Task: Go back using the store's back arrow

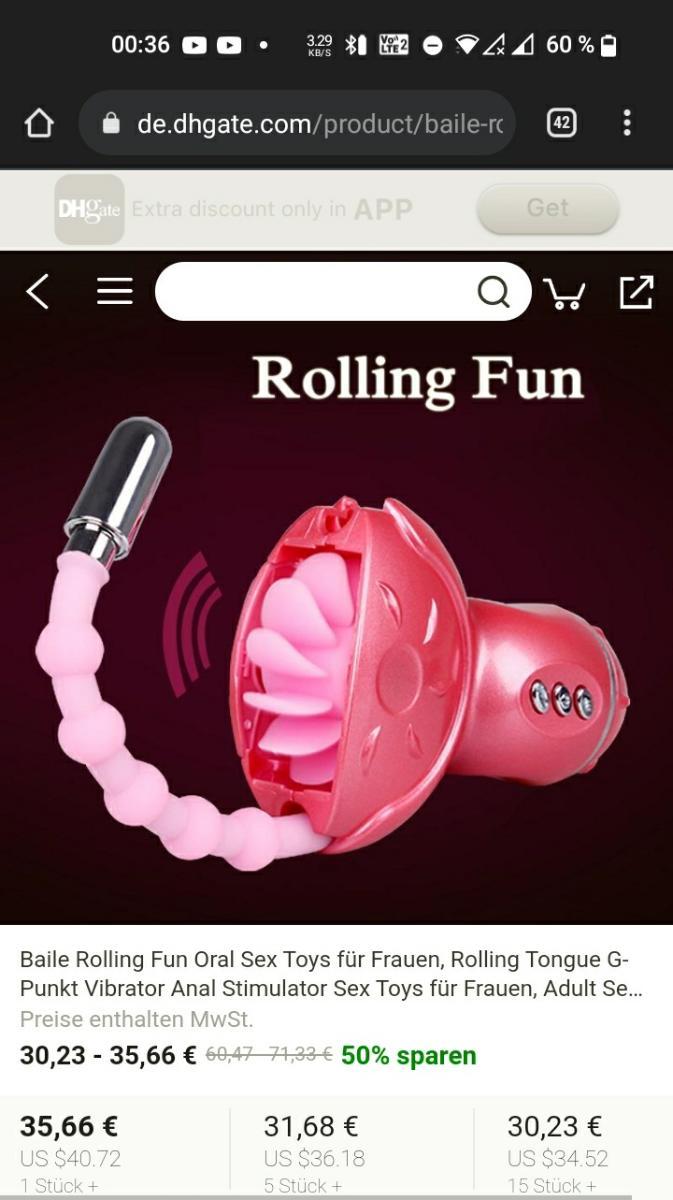Action: pyautogui.click(x=37, y=292)
